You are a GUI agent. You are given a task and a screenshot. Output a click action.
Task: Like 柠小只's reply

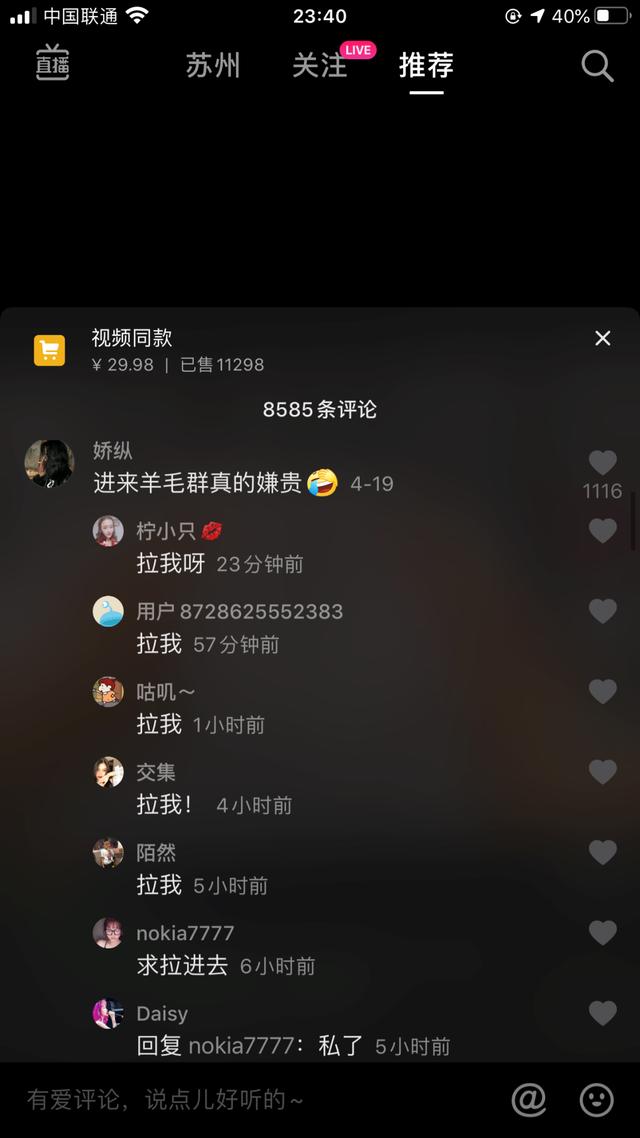coord(602,531)
